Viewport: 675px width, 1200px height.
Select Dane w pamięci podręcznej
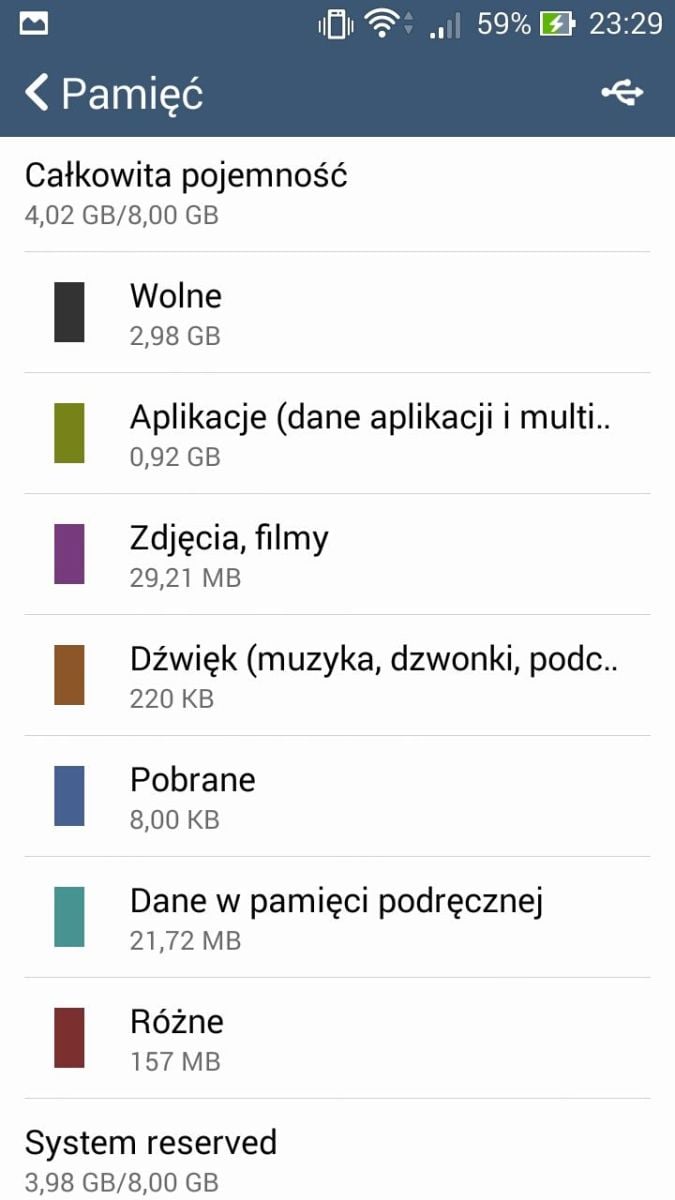point(337,917)
